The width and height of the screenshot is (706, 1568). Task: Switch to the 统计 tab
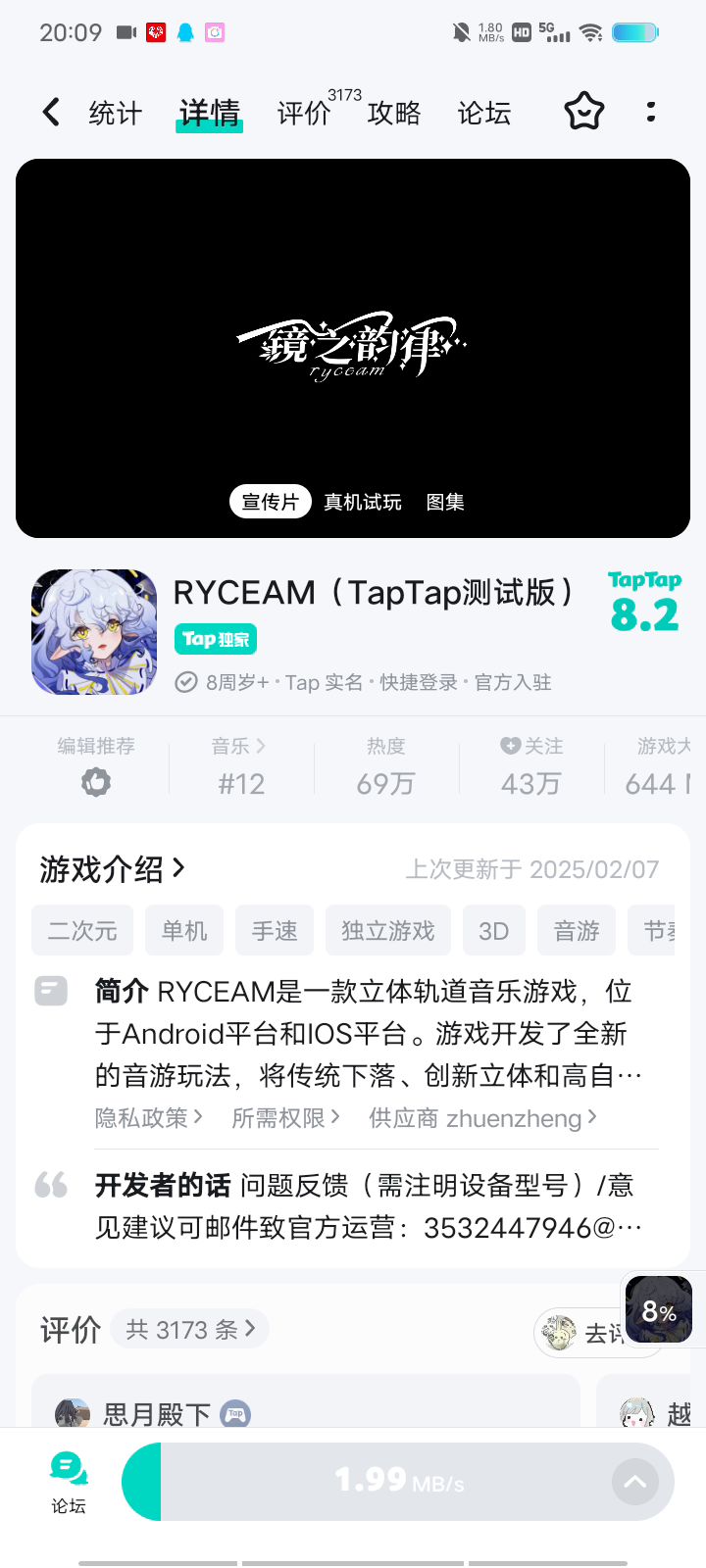coord(116,113)
